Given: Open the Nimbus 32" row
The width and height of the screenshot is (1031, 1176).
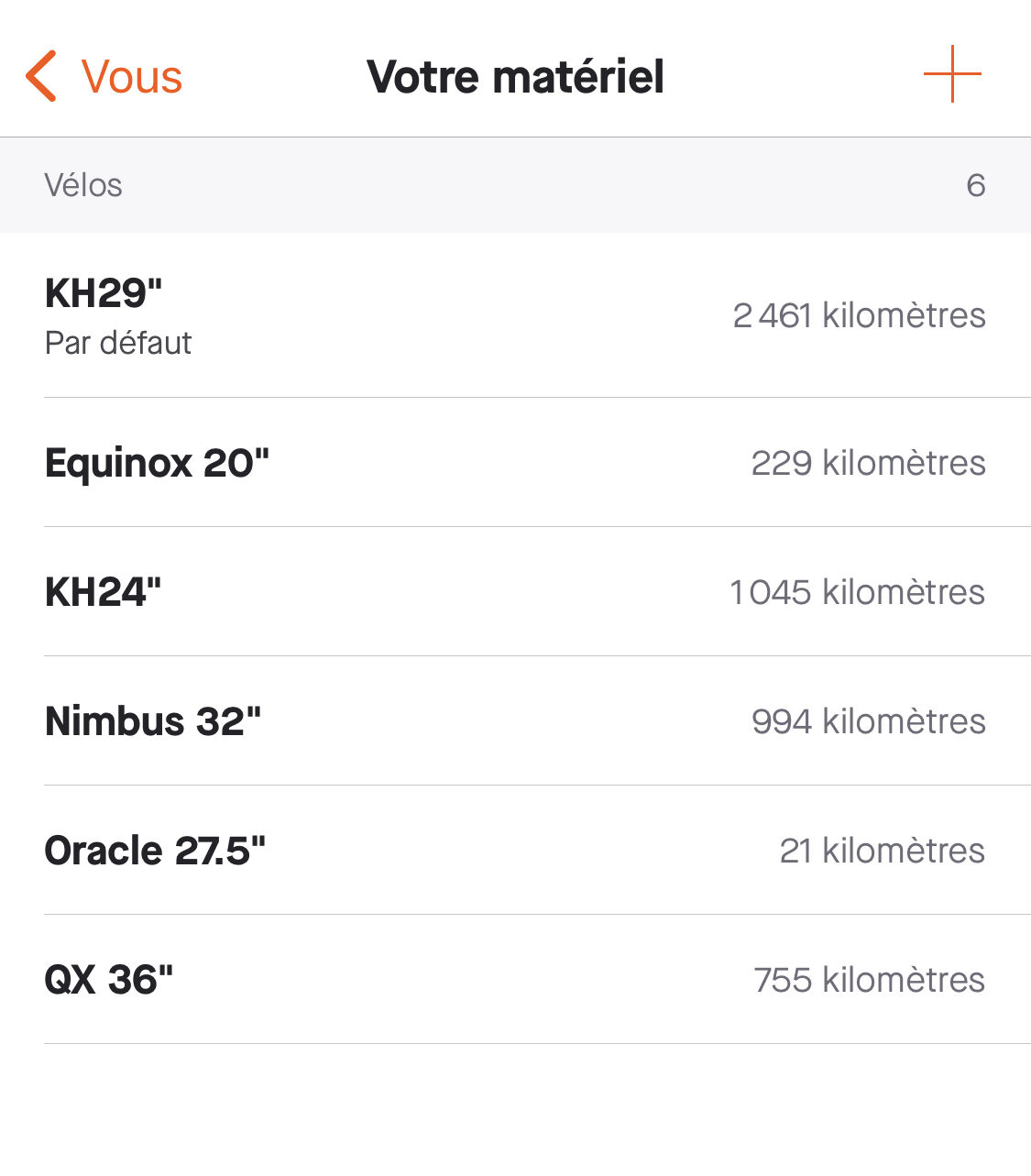Looking at the screenshot, I should [515, 721].
